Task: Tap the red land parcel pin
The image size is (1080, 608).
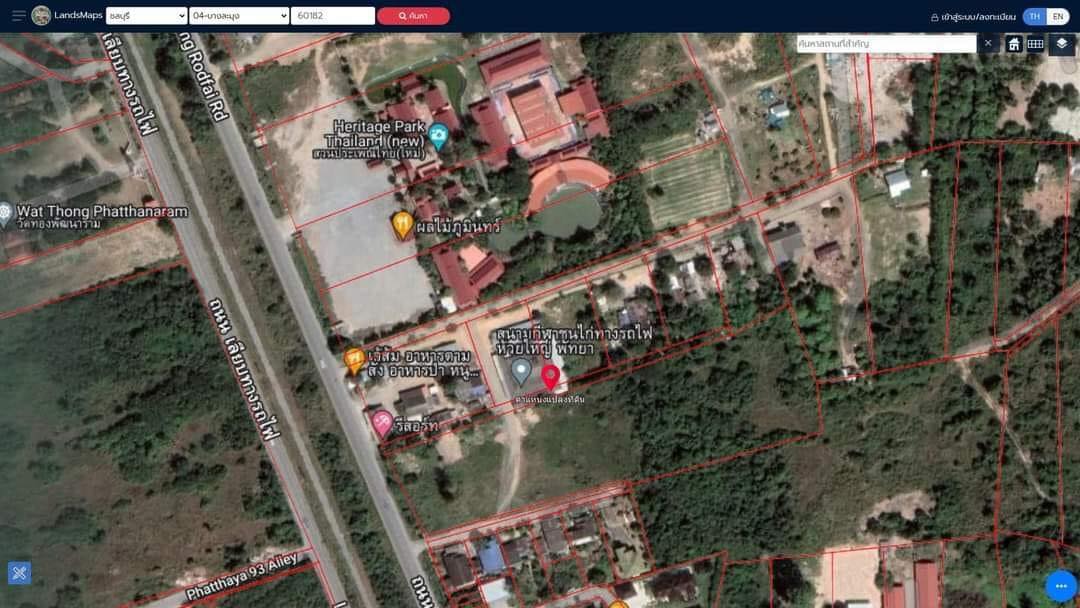Action: click(x=550, y=376)
